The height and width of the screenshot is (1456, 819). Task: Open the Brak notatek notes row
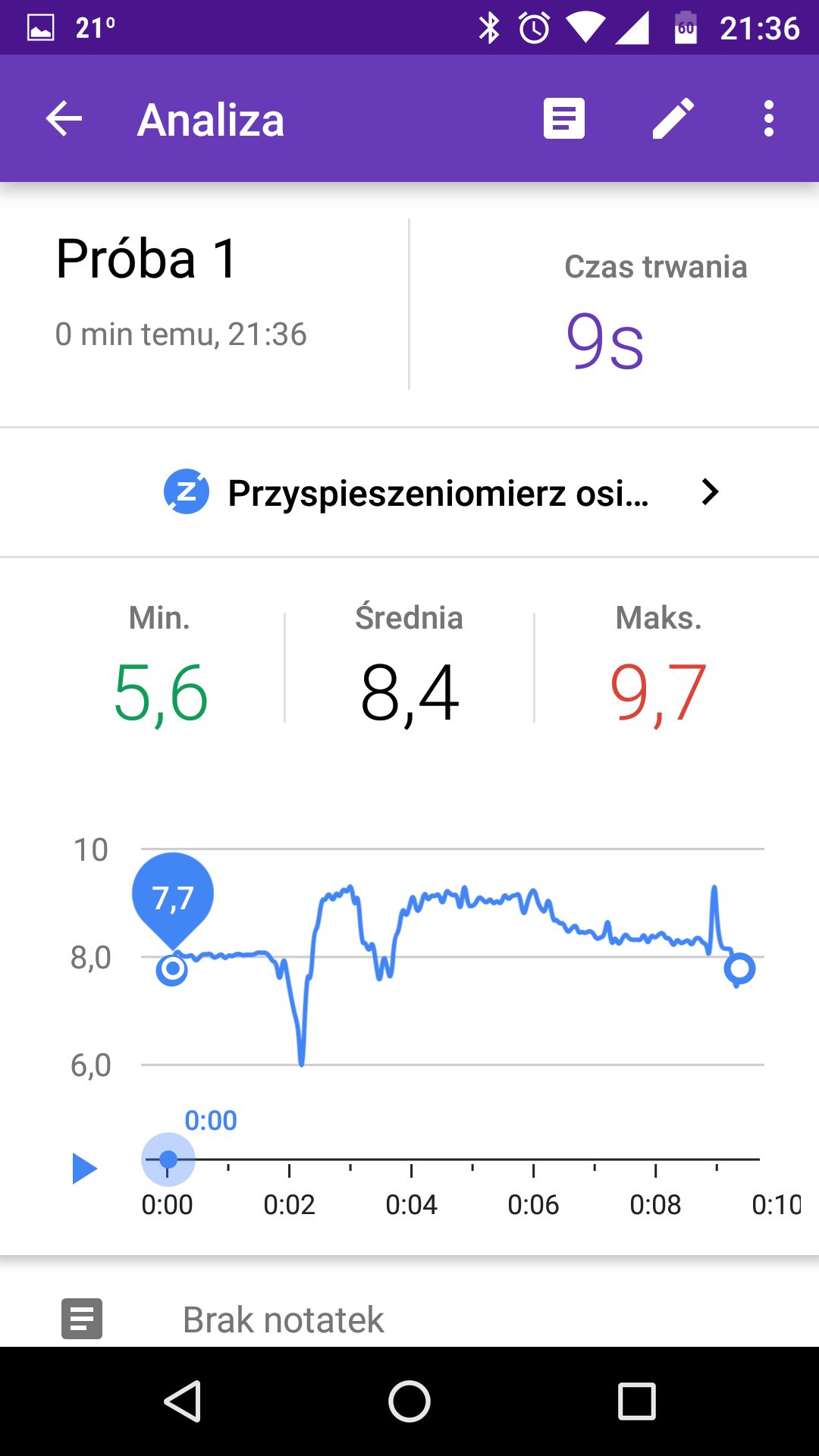tap(409, 1319)
